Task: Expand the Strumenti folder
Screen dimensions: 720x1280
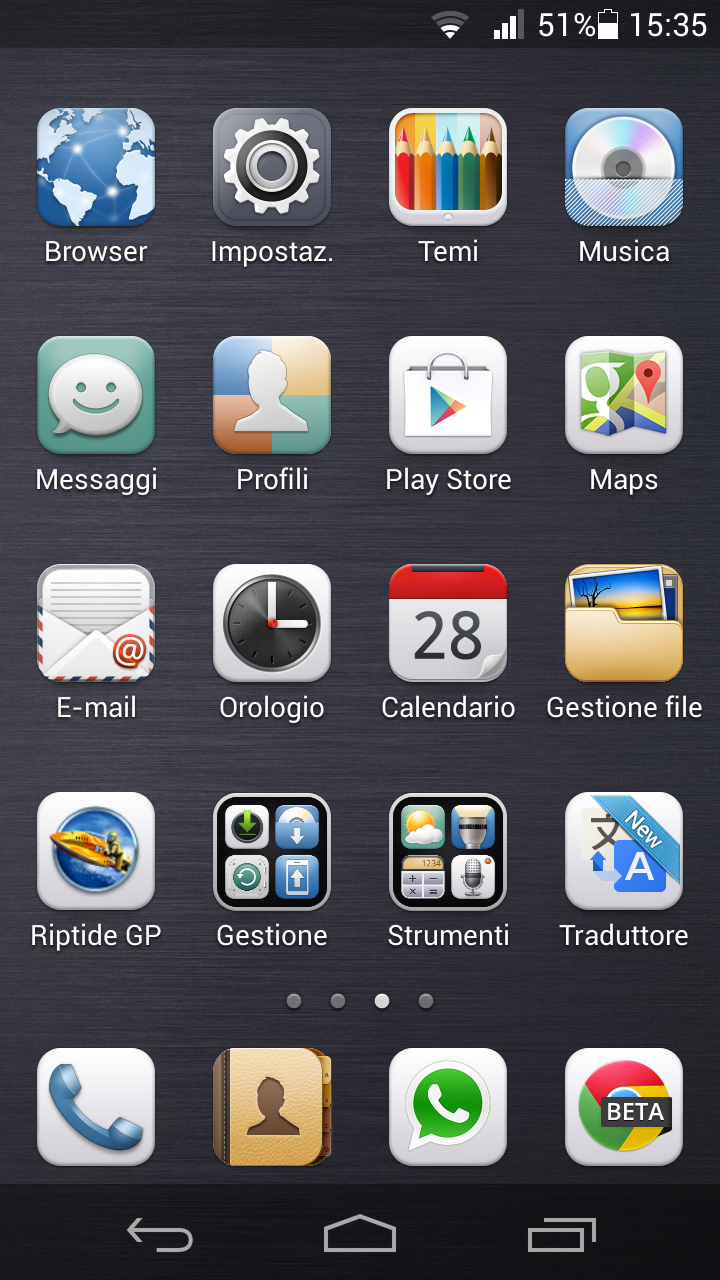Action: tap(448, 852)
